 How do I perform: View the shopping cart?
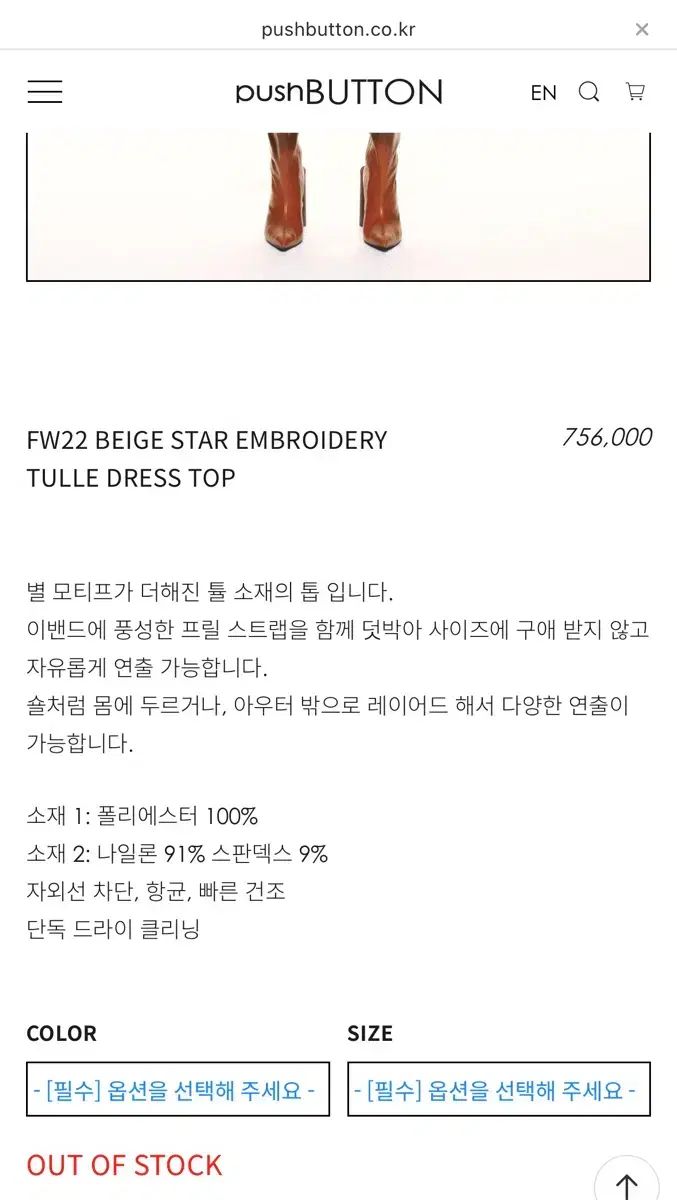[635, 92]
